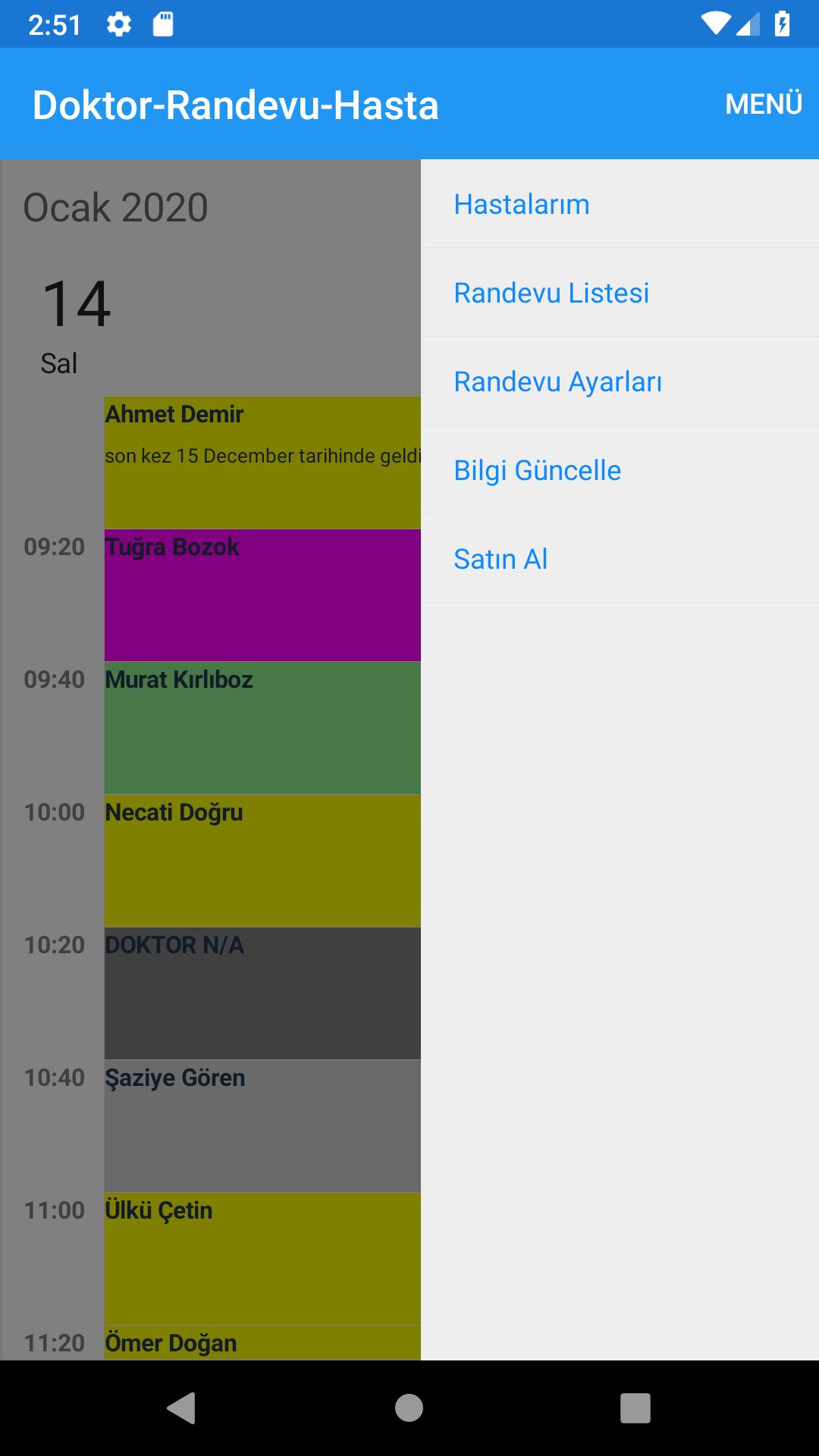Tap the MENÜ button
The image size is (819, 1456).
(x=763, y=104)
